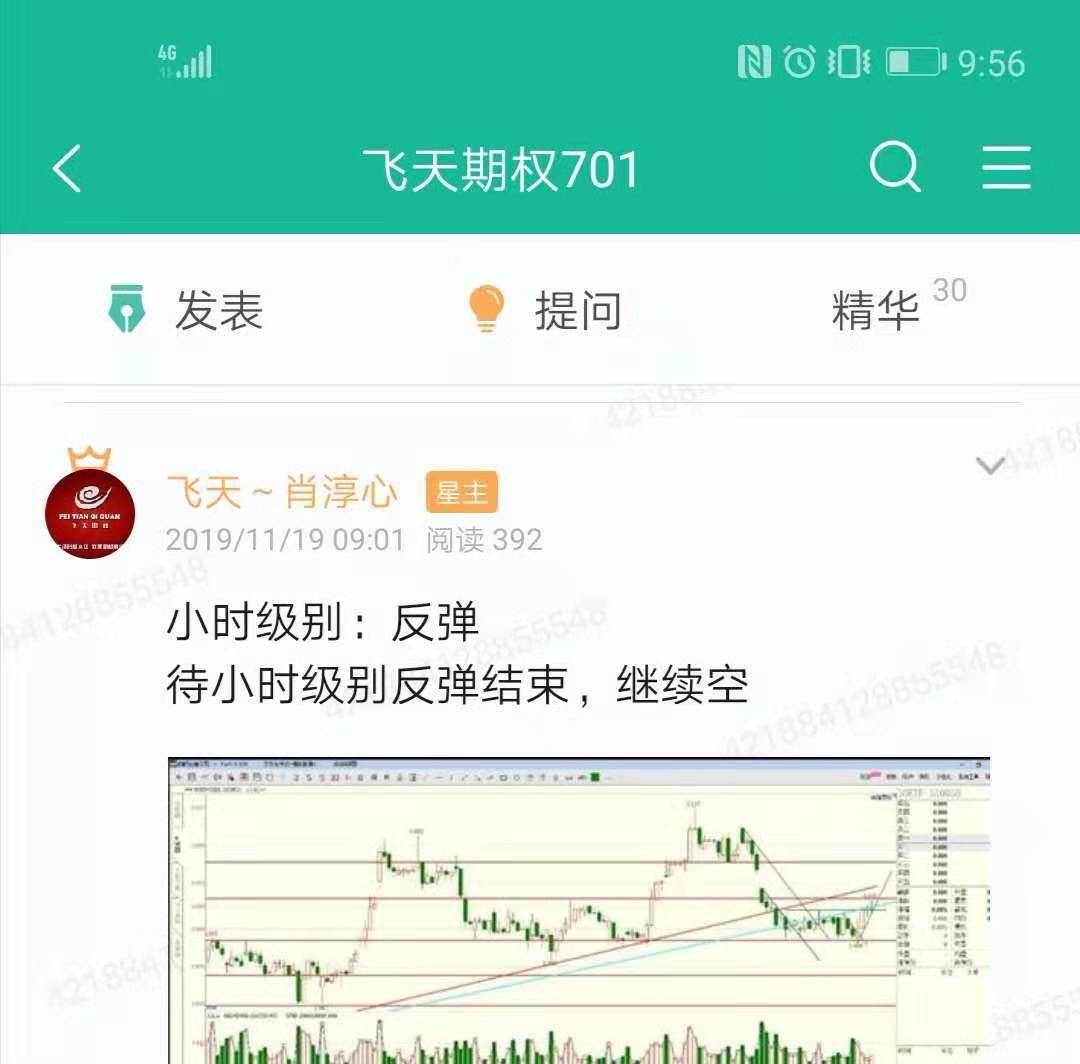Go back using the header arrow
1080x1064 pixels.
click(x=68, y=168)
